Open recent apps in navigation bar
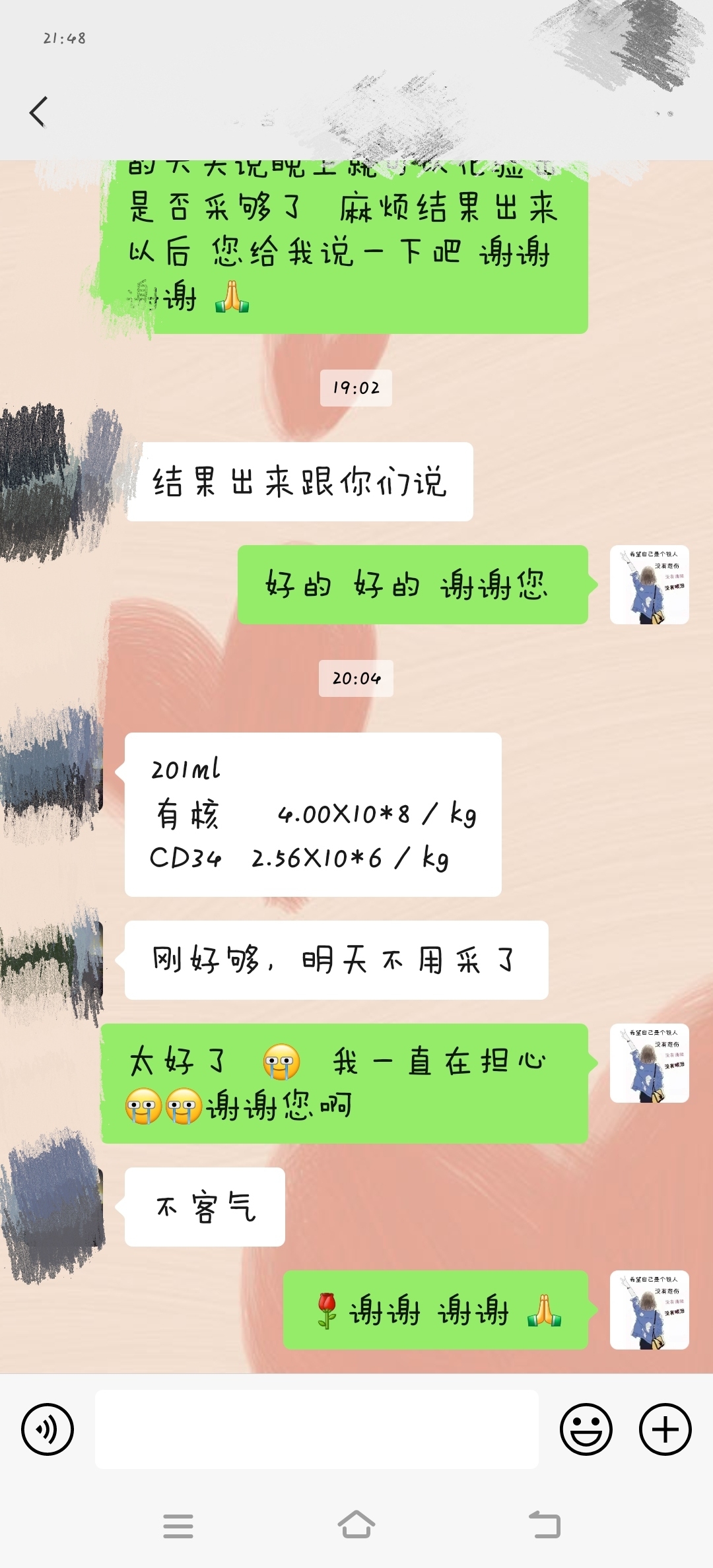Screen dimensions: 713x1568 coord(178,1525)
